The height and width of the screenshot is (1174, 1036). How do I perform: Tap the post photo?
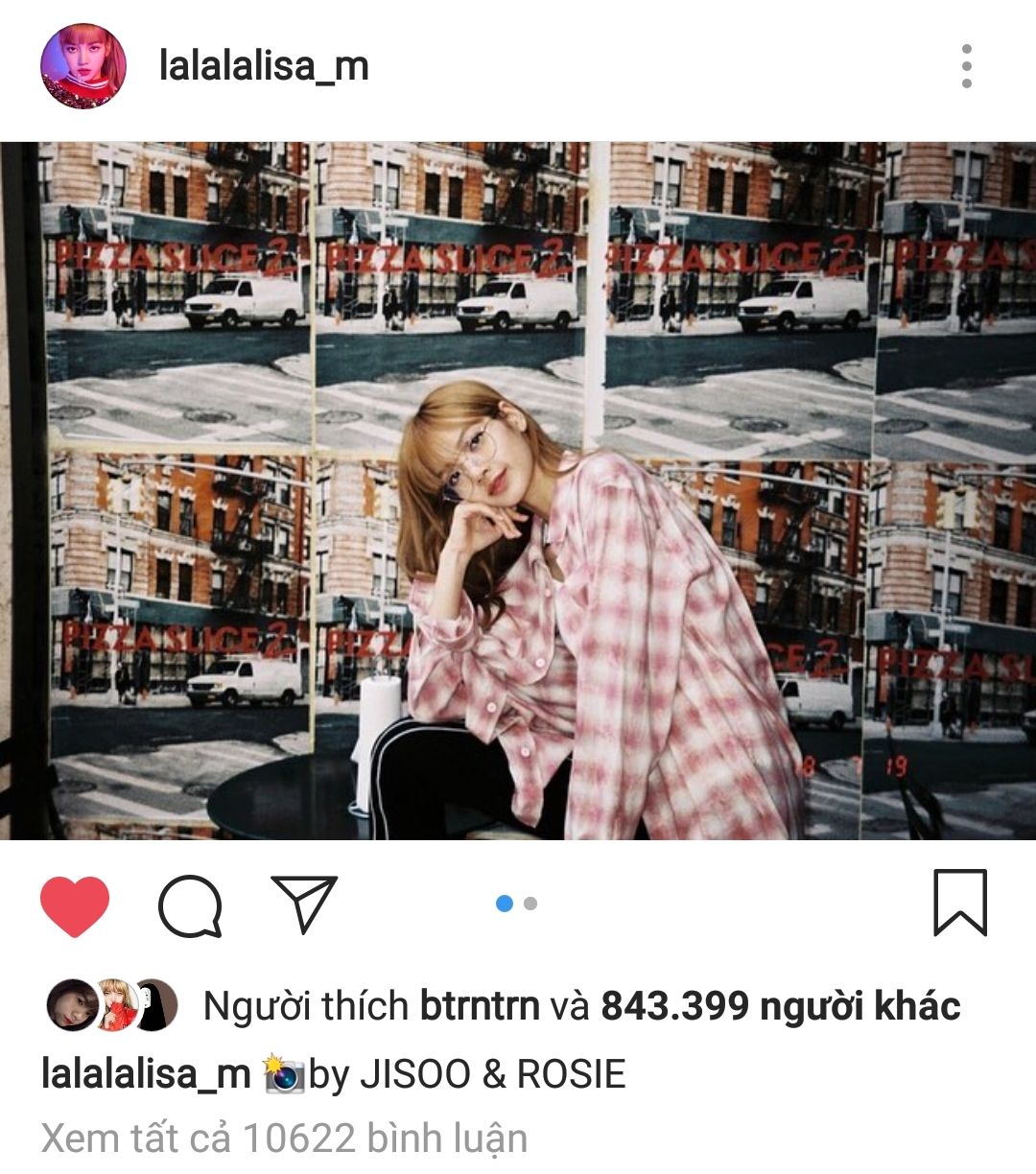click(518, 491)
